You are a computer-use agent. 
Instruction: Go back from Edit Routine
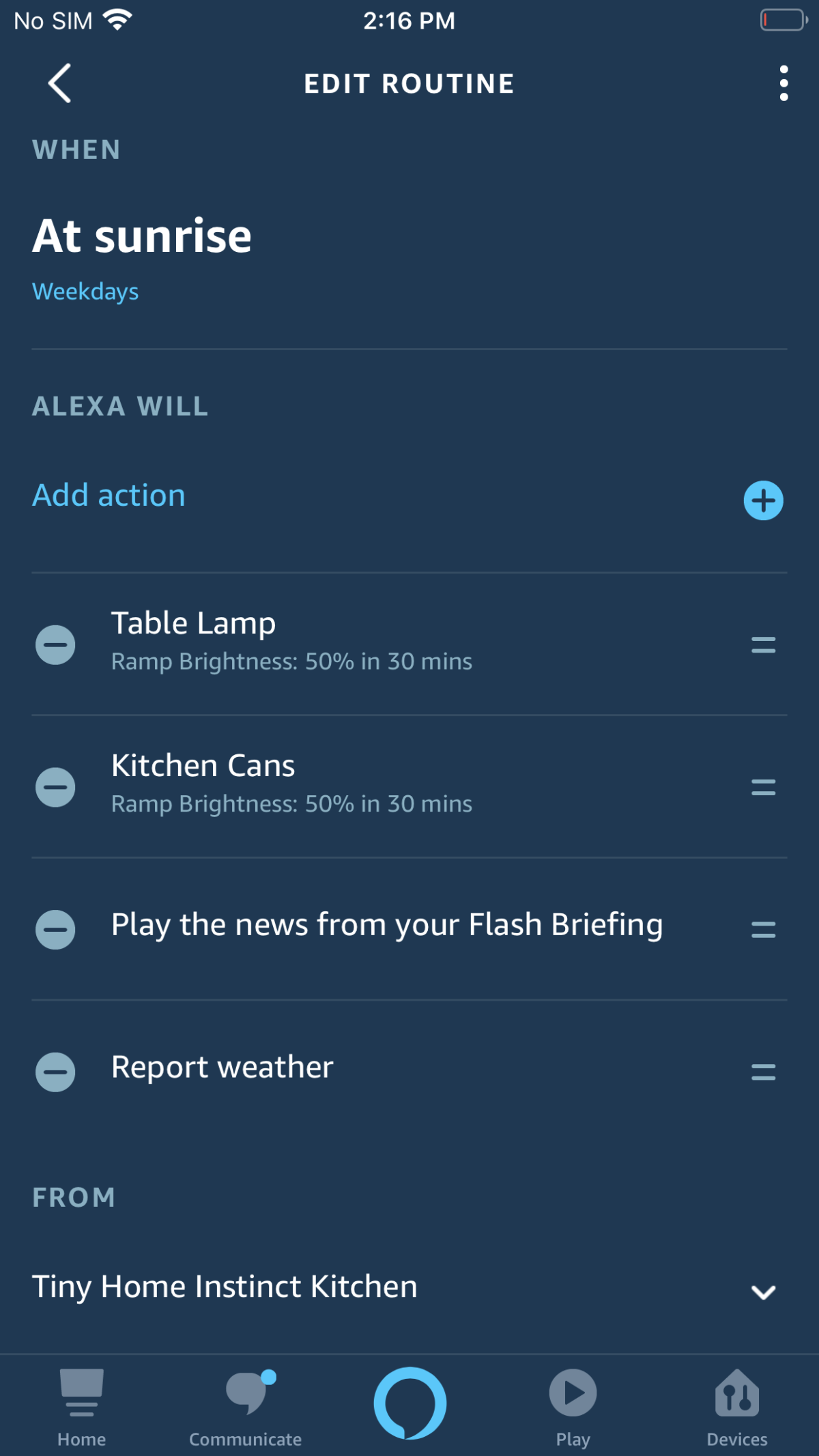(x=59, y=83)
